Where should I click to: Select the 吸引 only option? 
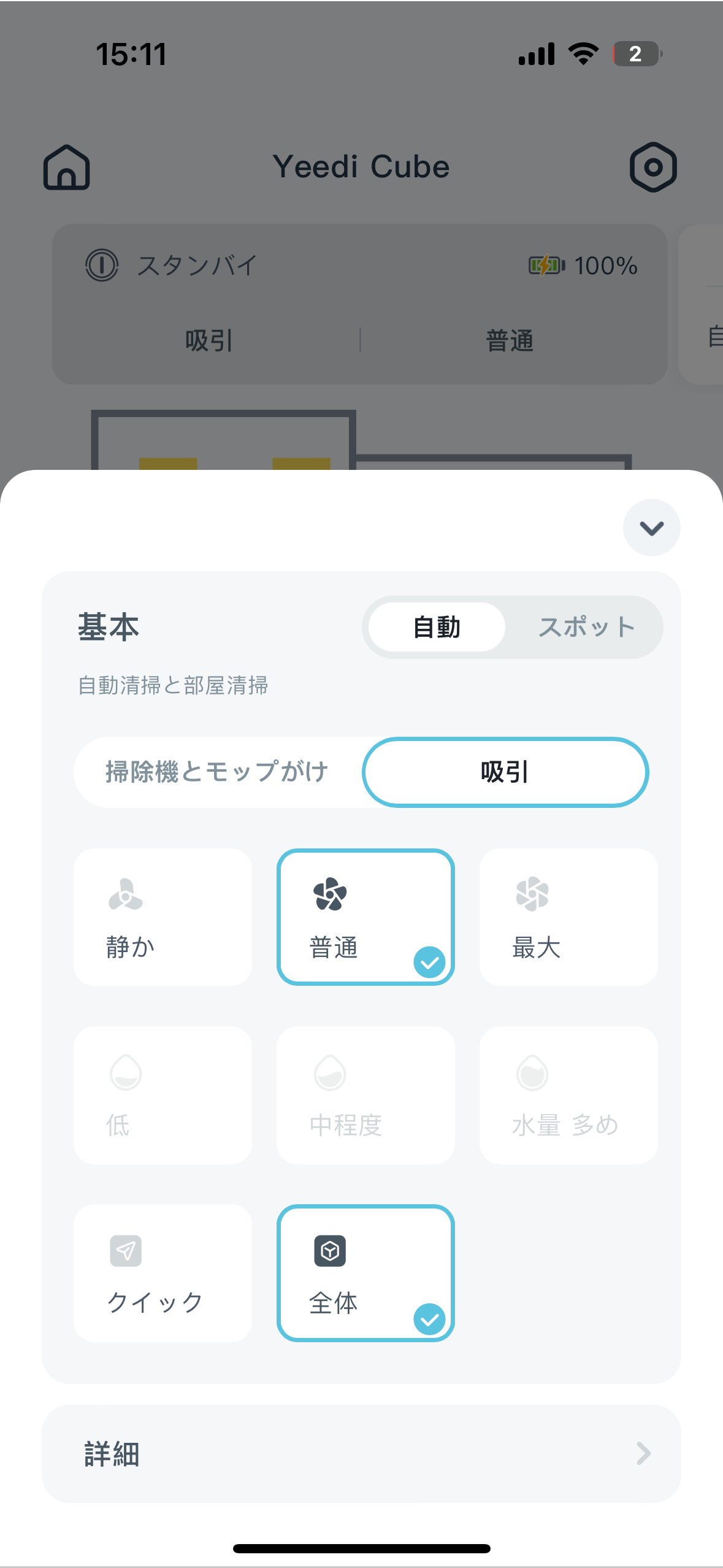pos(505,772)
